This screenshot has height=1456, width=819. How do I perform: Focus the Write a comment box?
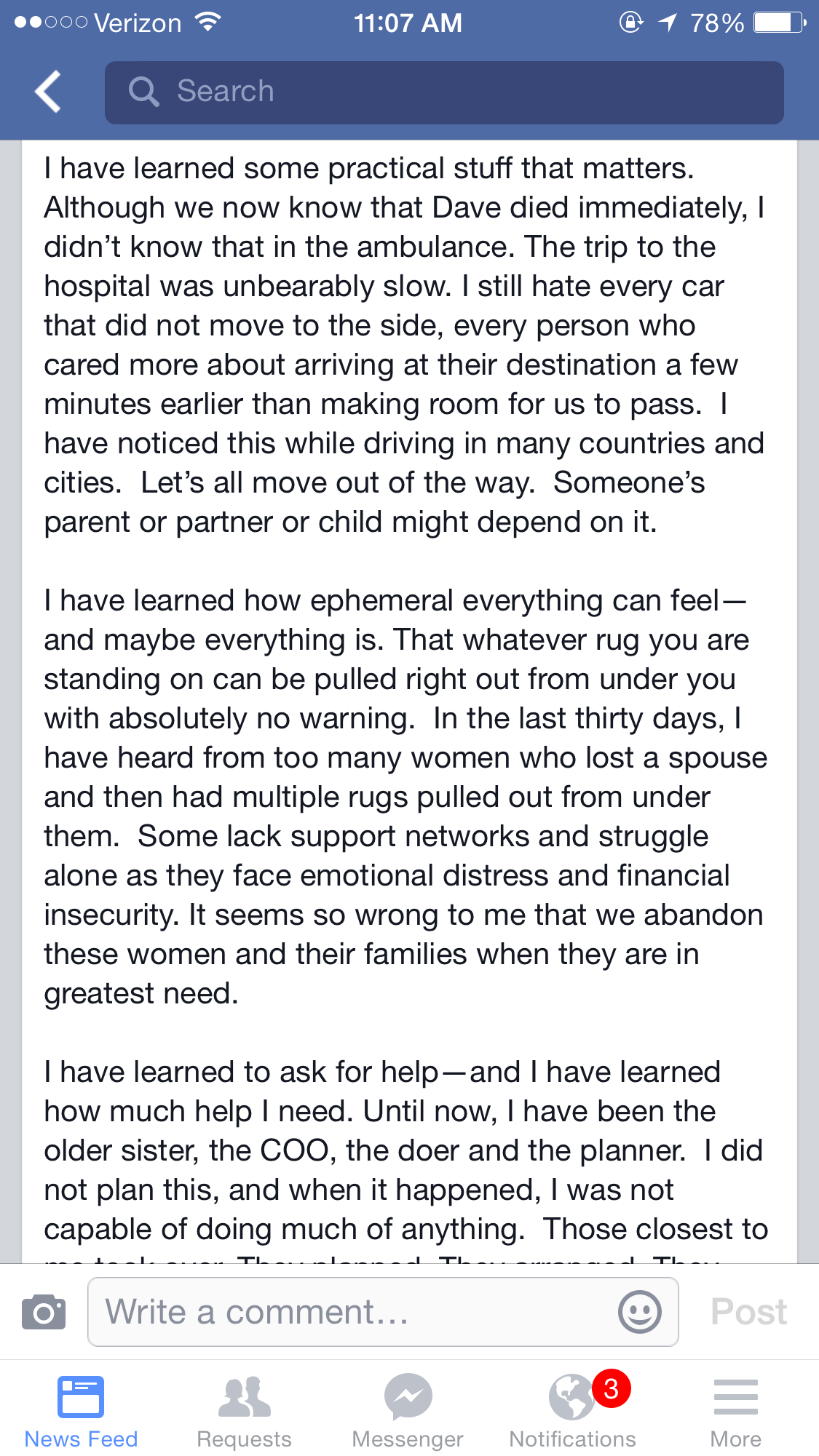point(357,1312)
